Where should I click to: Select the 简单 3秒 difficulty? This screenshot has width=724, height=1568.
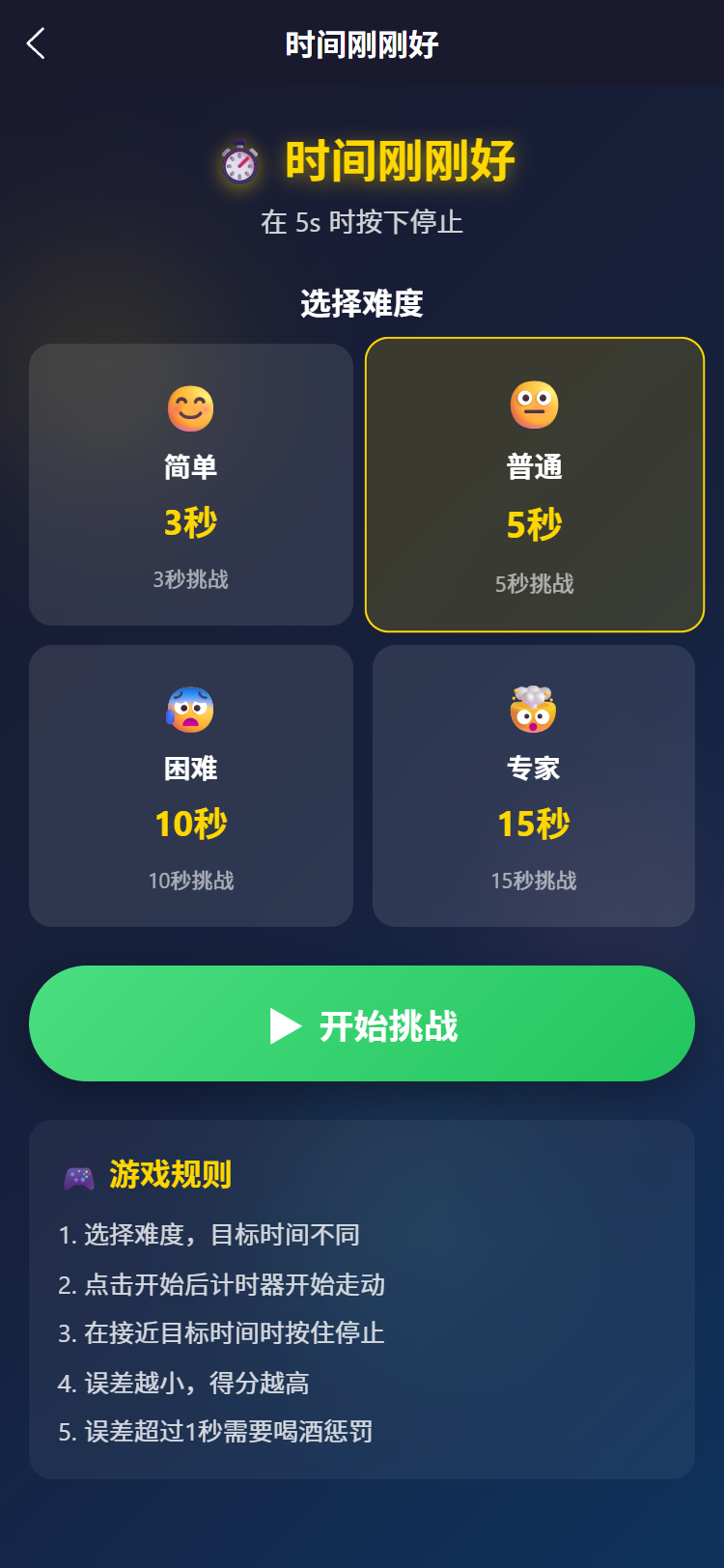190,485
